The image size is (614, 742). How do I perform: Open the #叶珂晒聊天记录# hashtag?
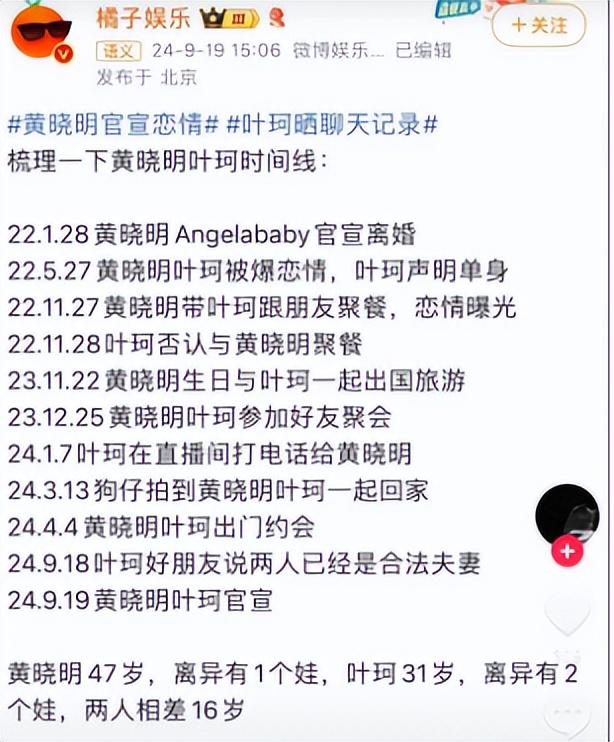332,127
